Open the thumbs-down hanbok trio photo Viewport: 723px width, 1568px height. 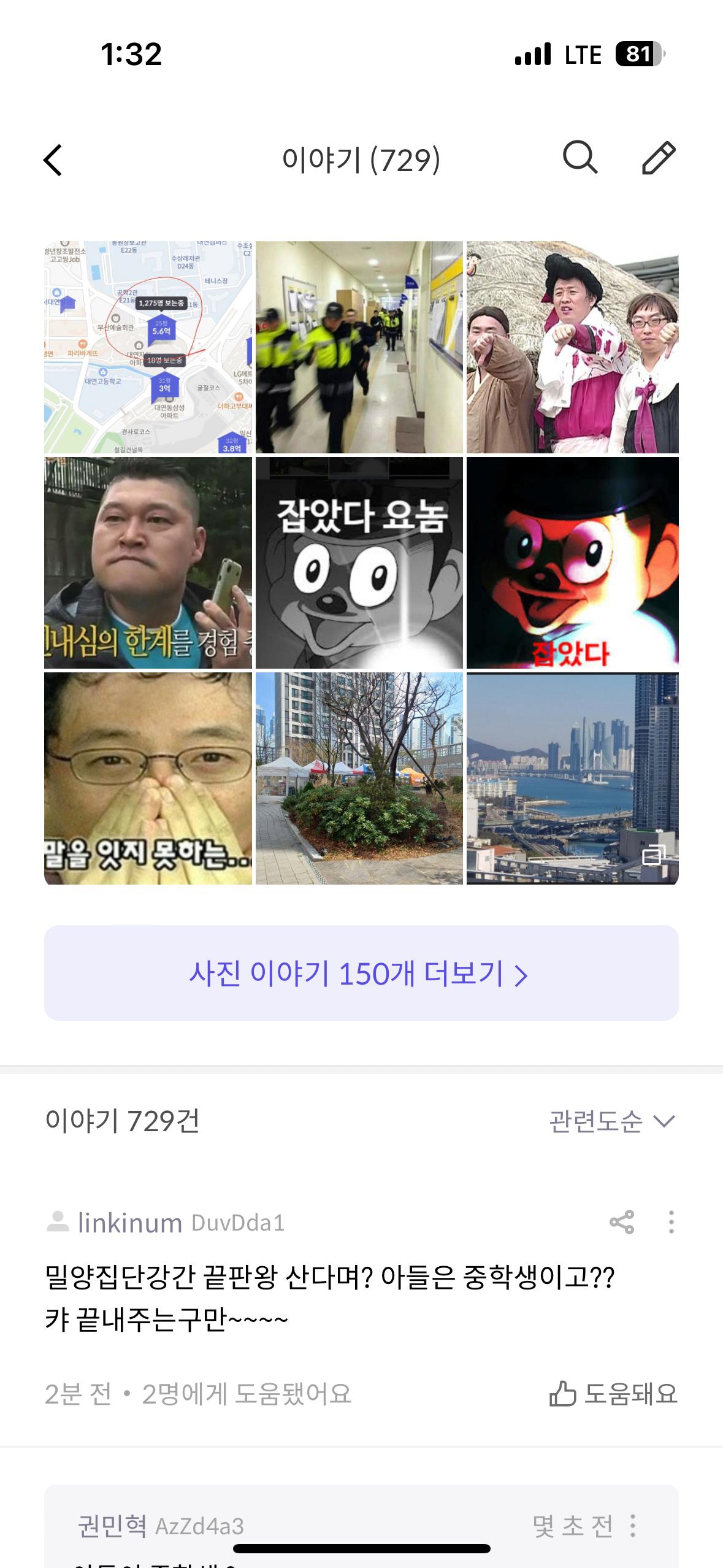pos(572,347)
